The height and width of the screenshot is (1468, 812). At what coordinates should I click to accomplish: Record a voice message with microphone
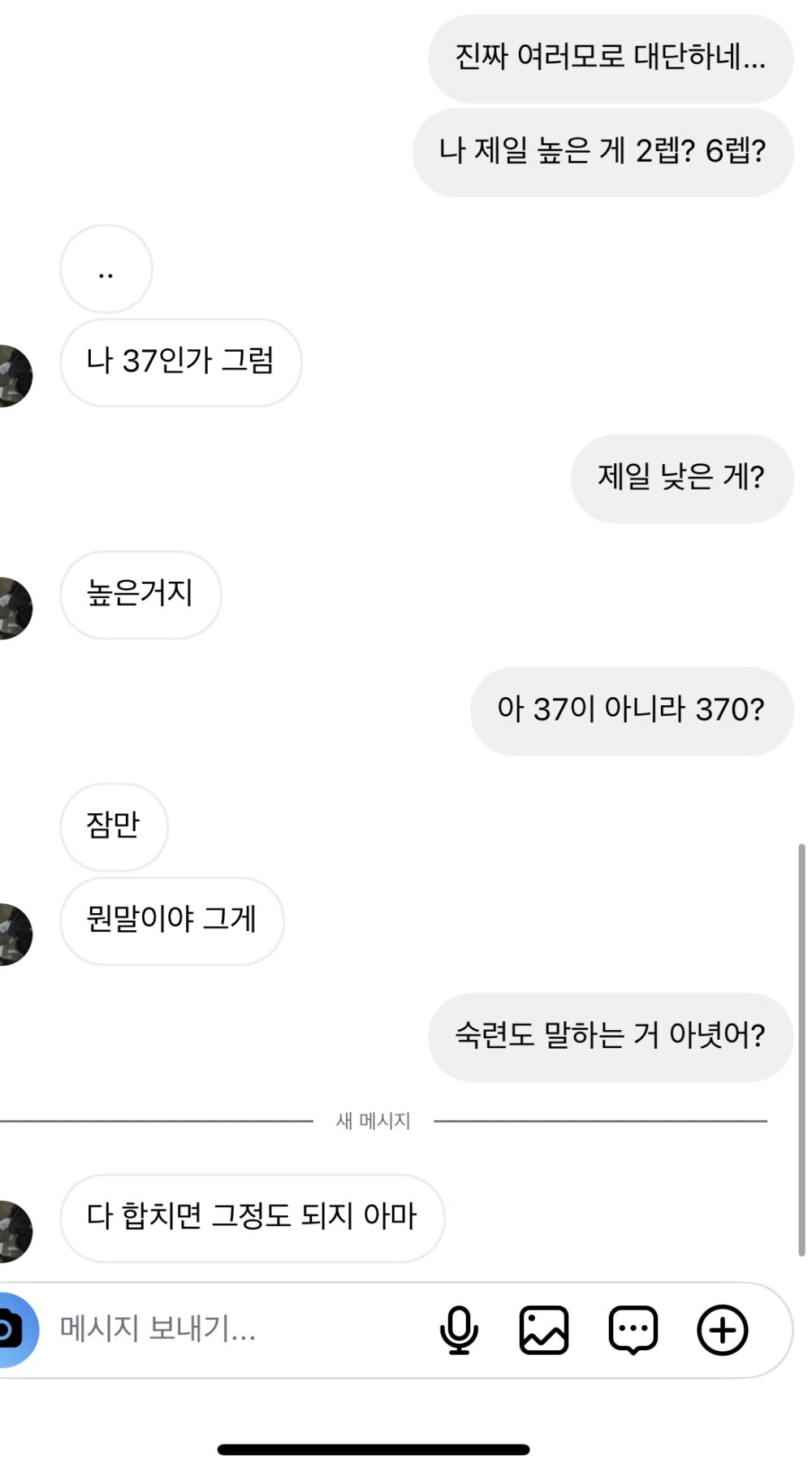[459, 1330]
